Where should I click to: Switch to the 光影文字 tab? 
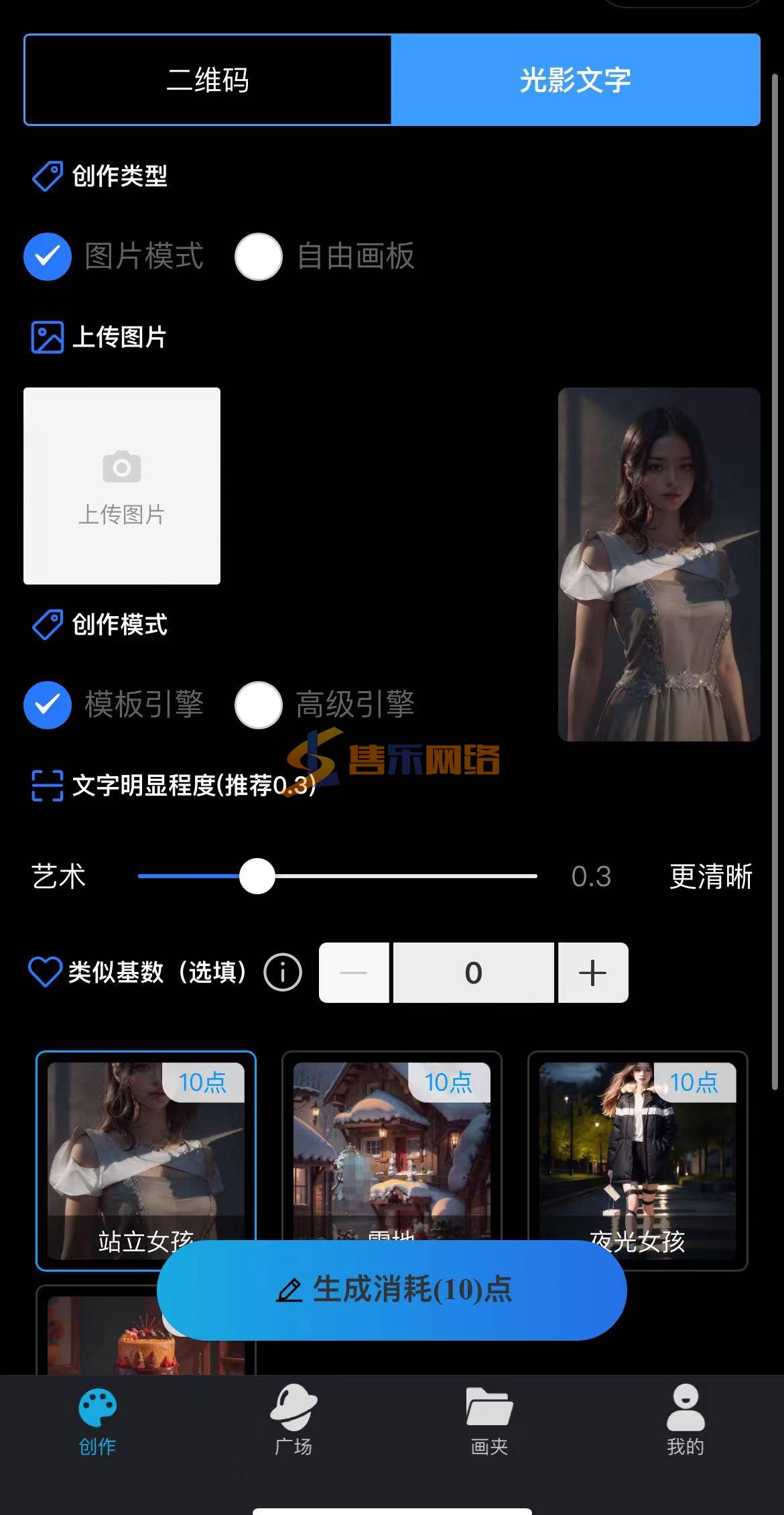pyautogui.click(x=576, y=80)
